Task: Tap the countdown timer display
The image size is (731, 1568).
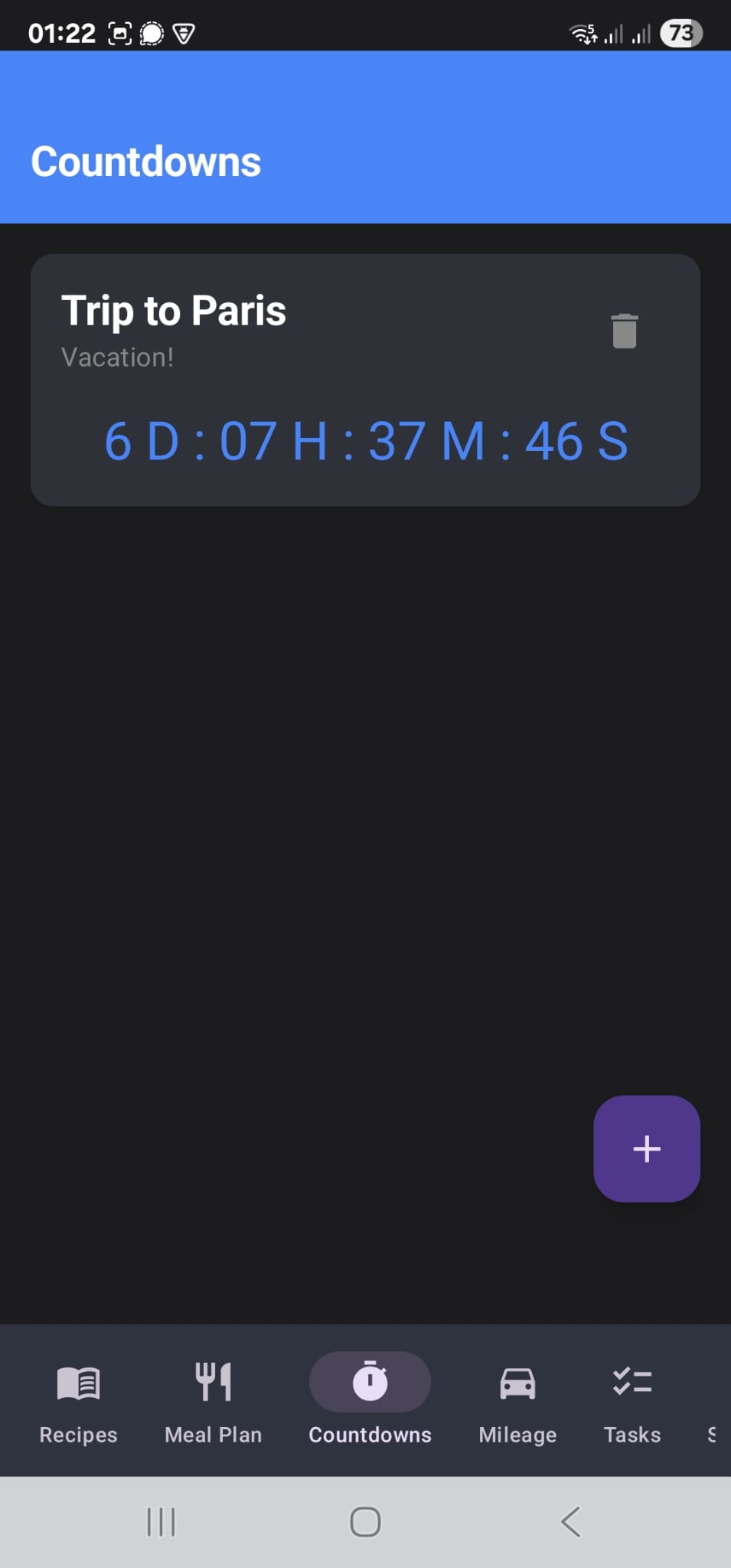Action: coord(365,440)
